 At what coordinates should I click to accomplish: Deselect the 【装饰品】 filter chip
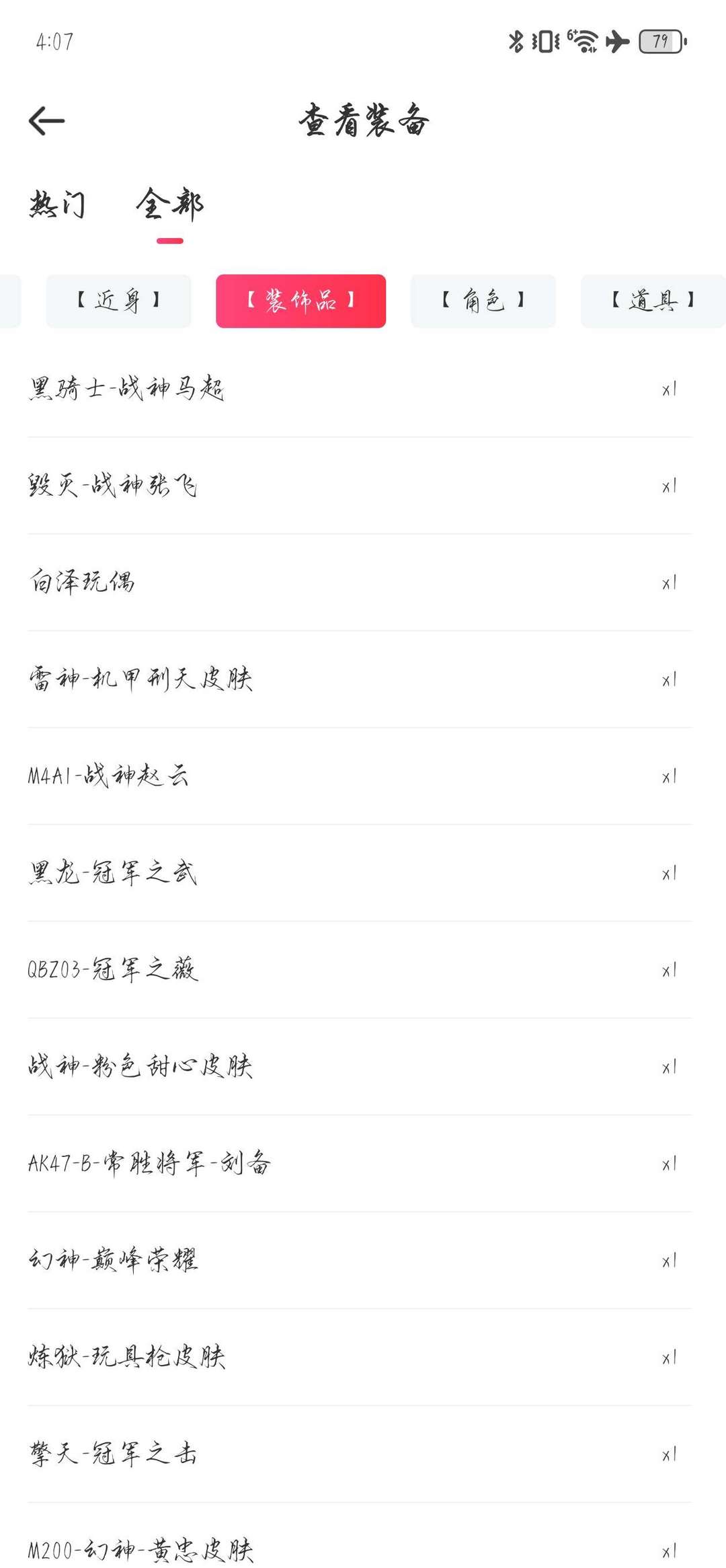coord(300,301)
